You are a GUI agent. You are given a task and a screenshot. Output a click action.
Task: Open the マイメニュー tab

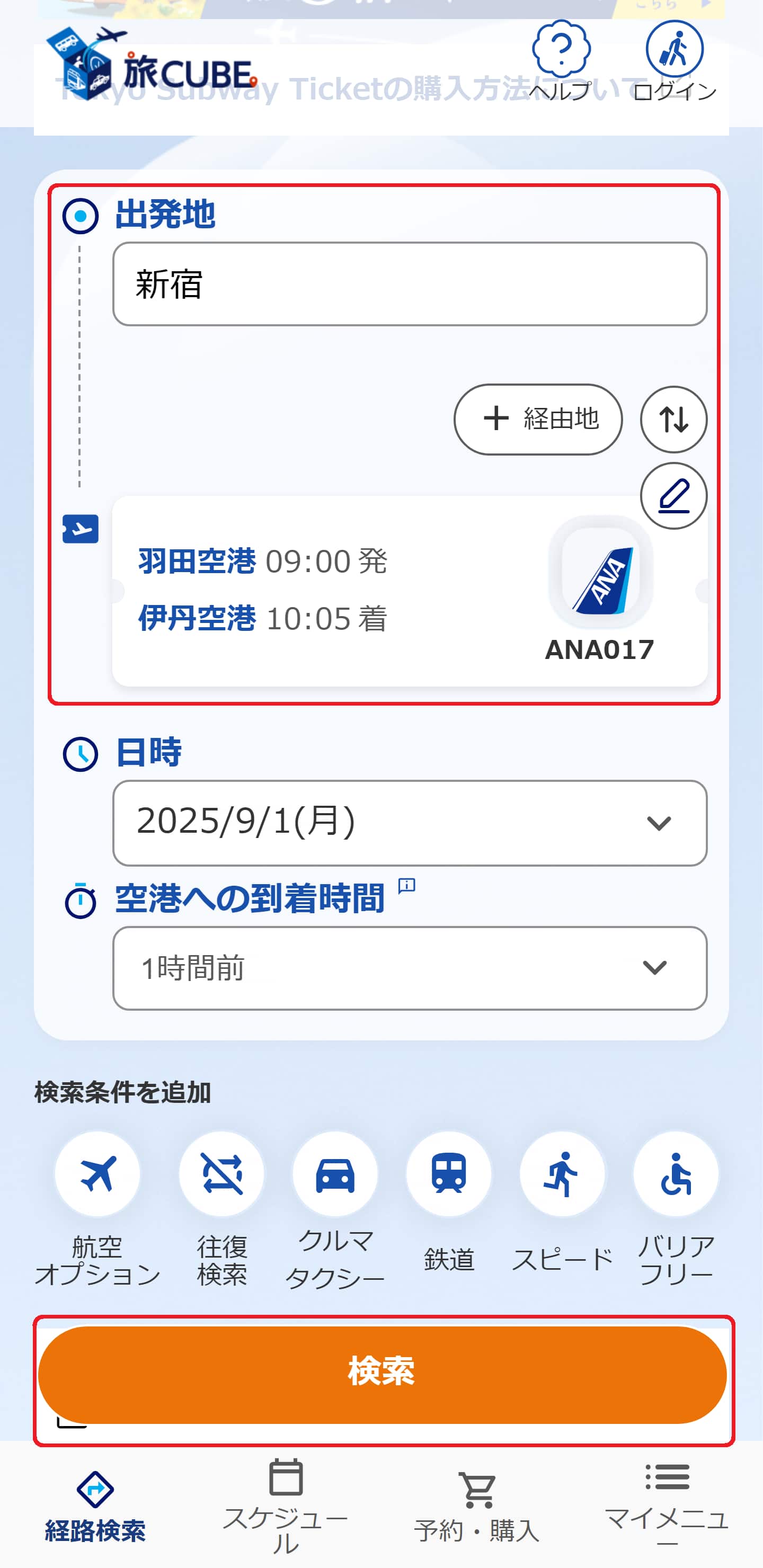668,1503
